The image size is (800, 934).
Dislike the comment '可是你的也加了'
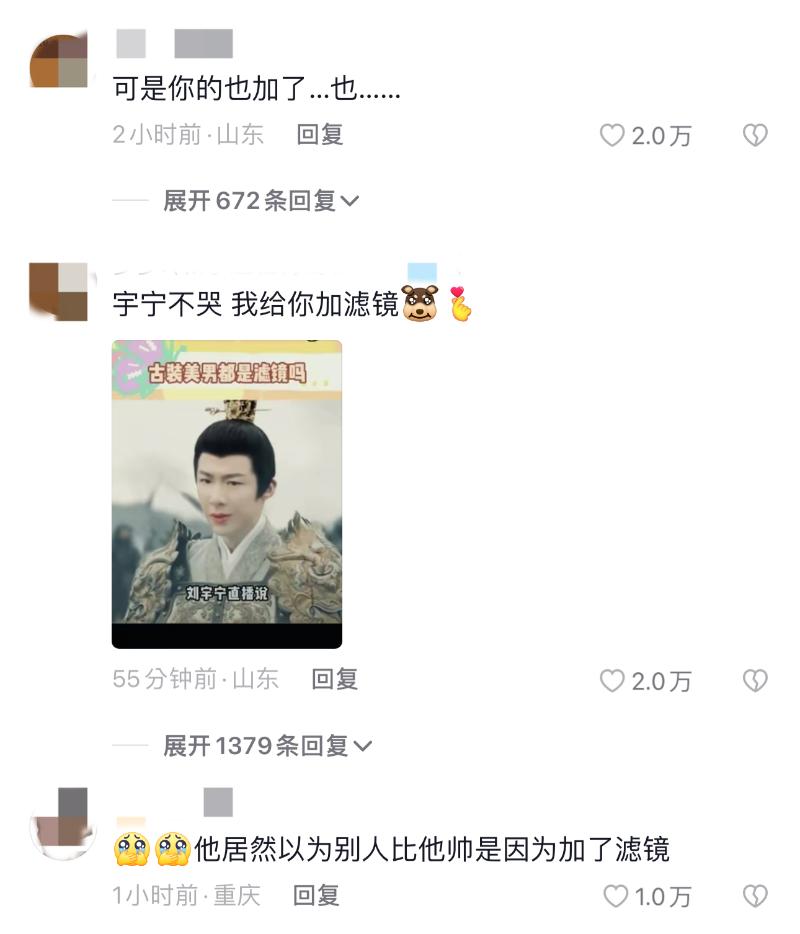(755, 136)
